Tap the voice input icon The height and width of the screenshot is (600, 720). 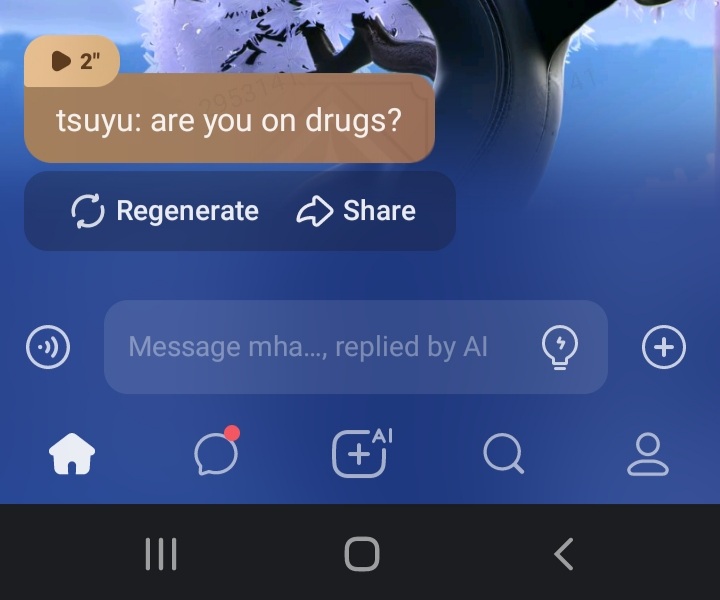pyautogui.click(x=47, y=348)
